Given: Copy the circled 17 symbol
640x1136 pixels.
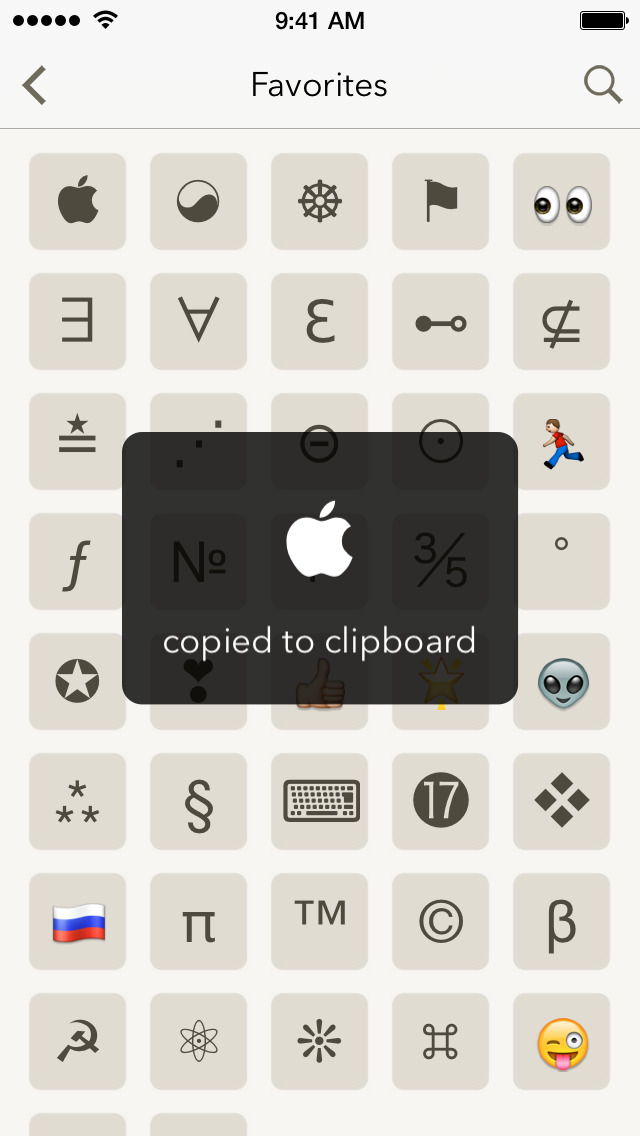Looking at the screenshot, I should tap(440, 801).
